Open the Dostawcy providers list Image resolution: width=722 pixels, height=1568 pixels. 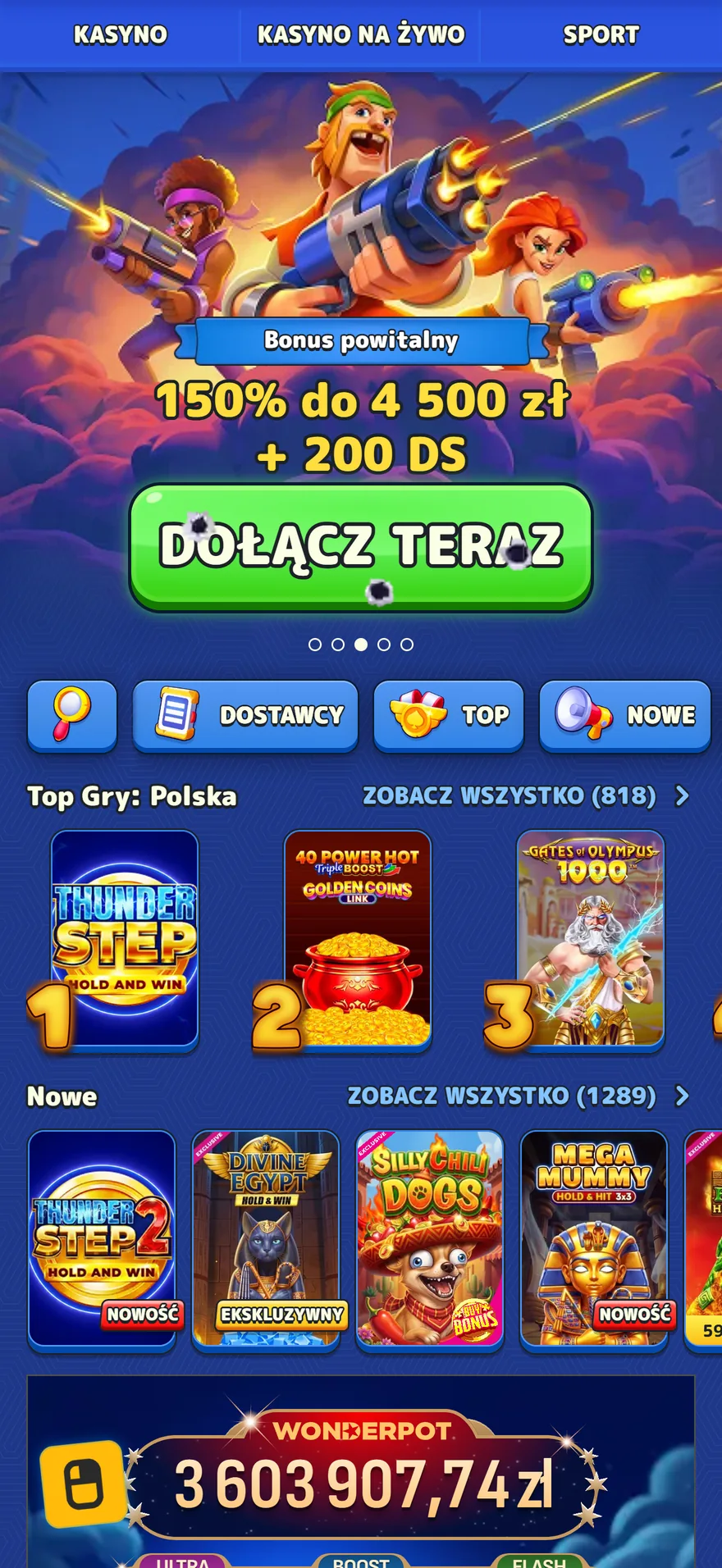click(x=245, y=715)
